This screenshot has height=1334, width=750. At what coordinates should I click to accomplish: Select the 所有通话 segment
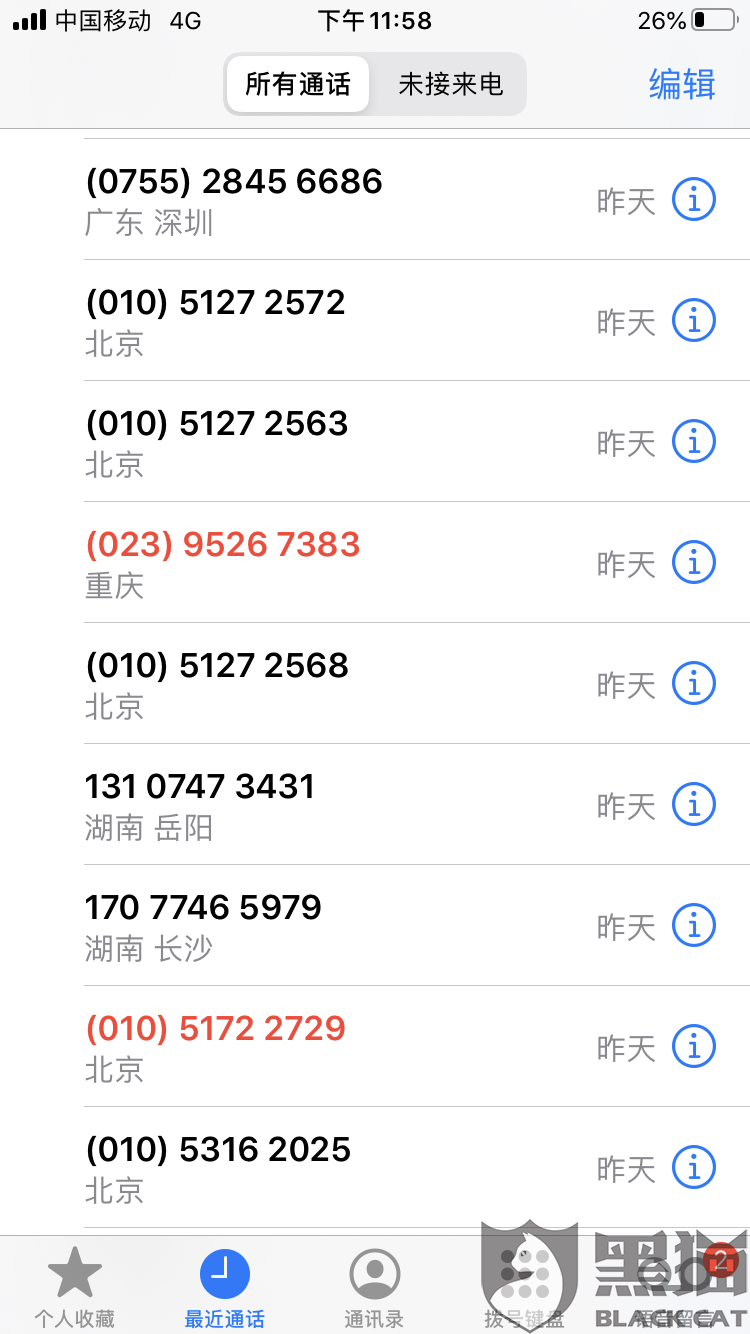pyautogui.click(x=298, y=85)
